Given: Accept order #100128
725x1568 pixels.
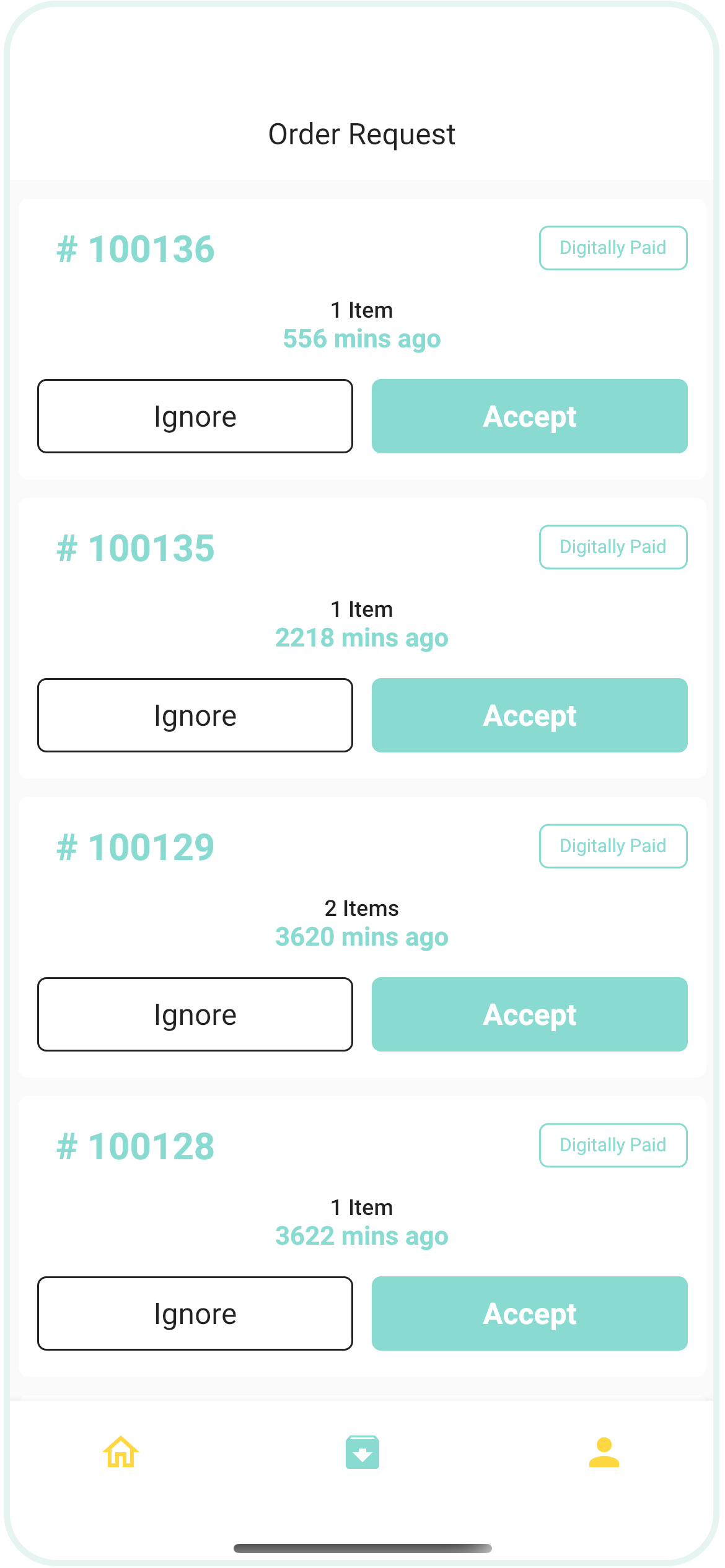Looking at the screenshot, I should pyautogui.click(x=529, y=1313).
